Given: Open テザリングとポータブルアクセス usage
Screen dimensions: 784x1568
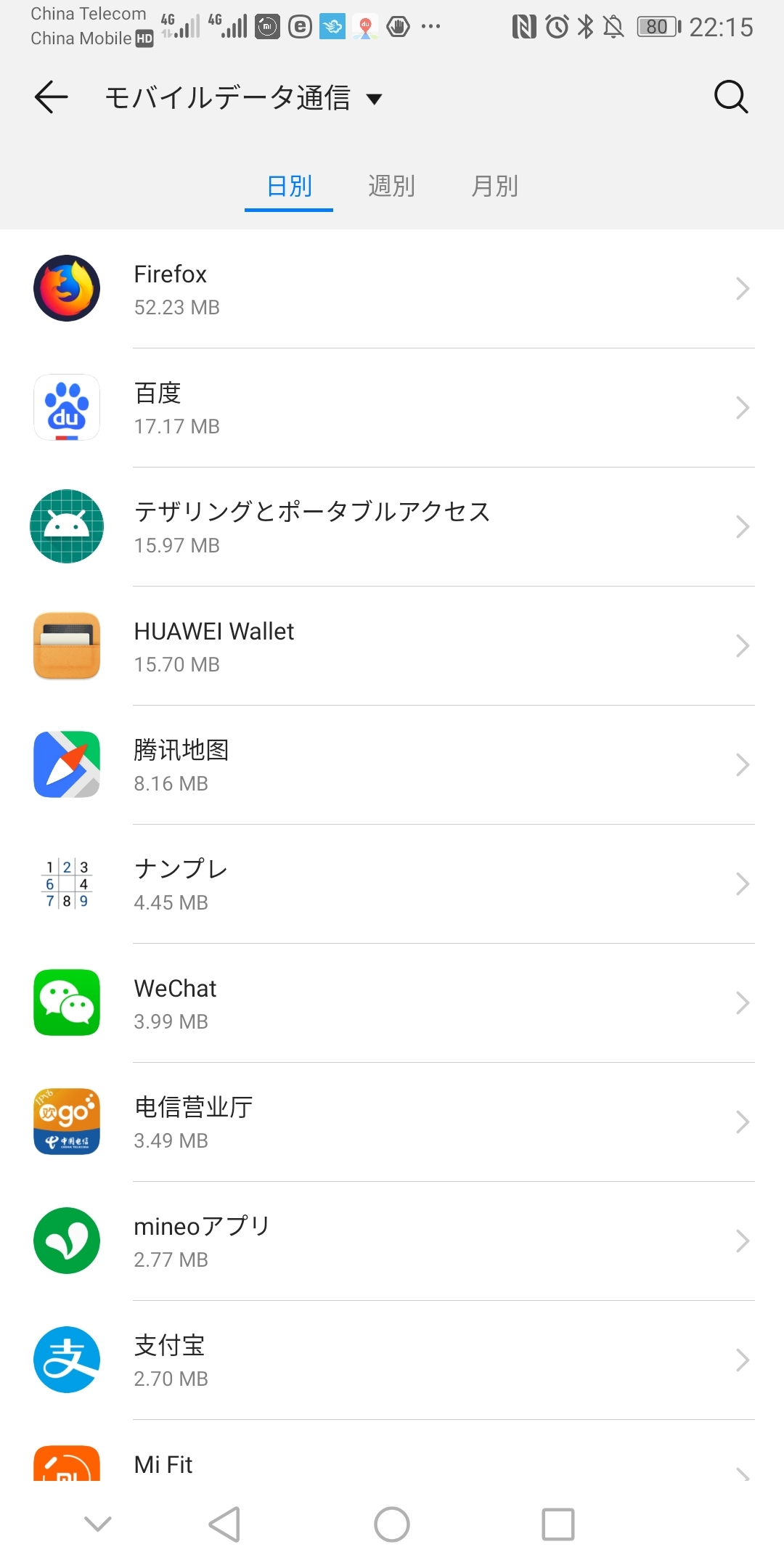Looking at the screenshot, I should [x=392, y=527].
